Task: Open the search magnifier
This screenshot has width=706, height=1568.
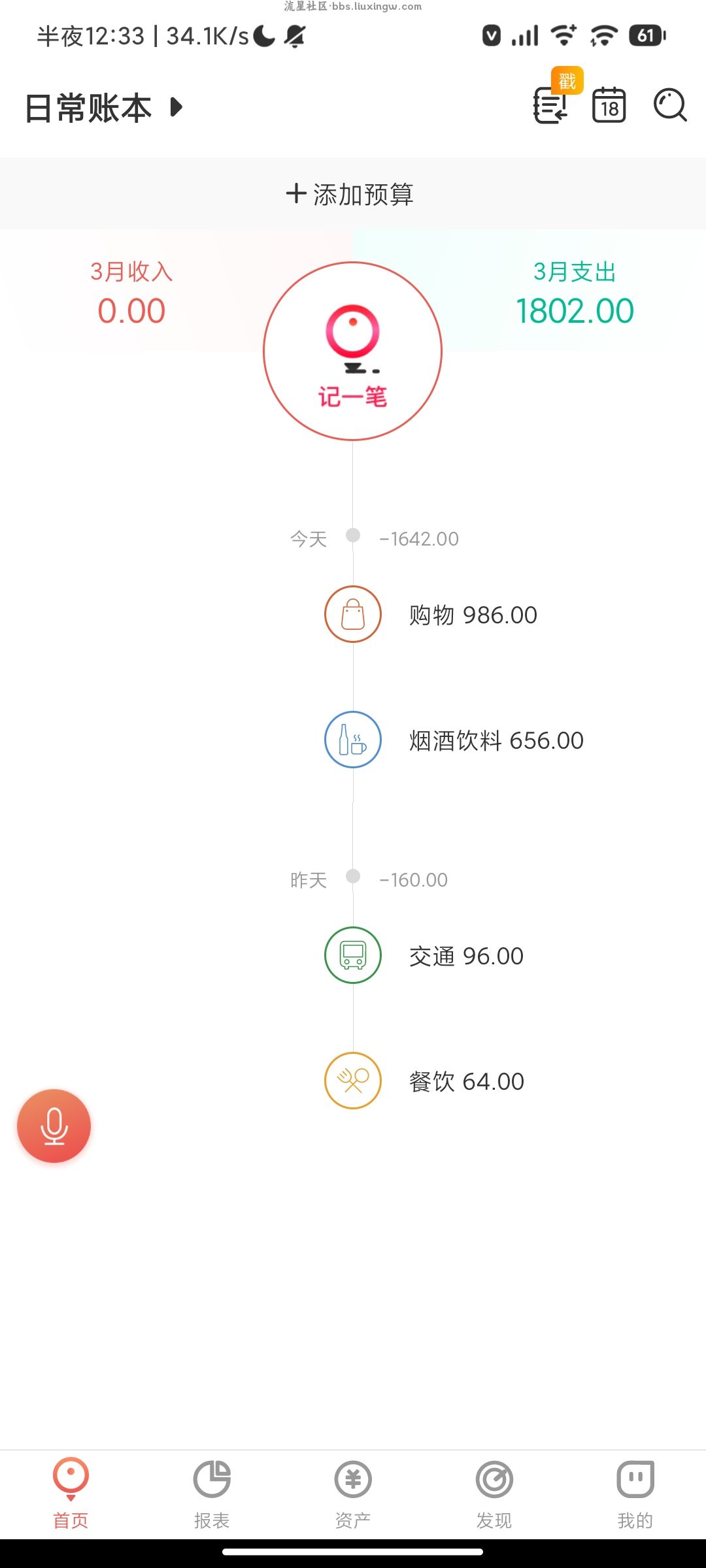Action: [x=670, y=105]
